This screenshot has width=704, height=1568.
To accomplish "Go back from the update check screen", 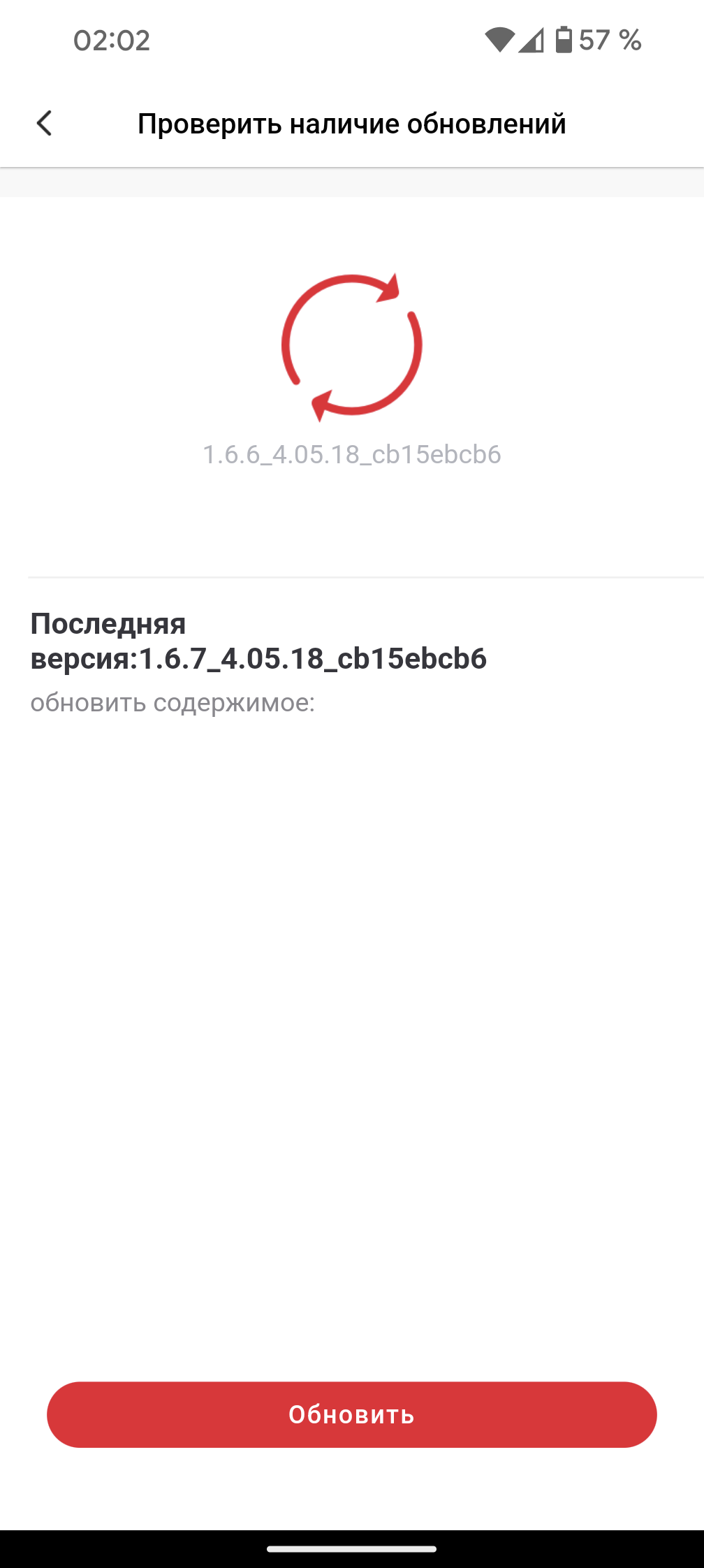I will [45, 124].
